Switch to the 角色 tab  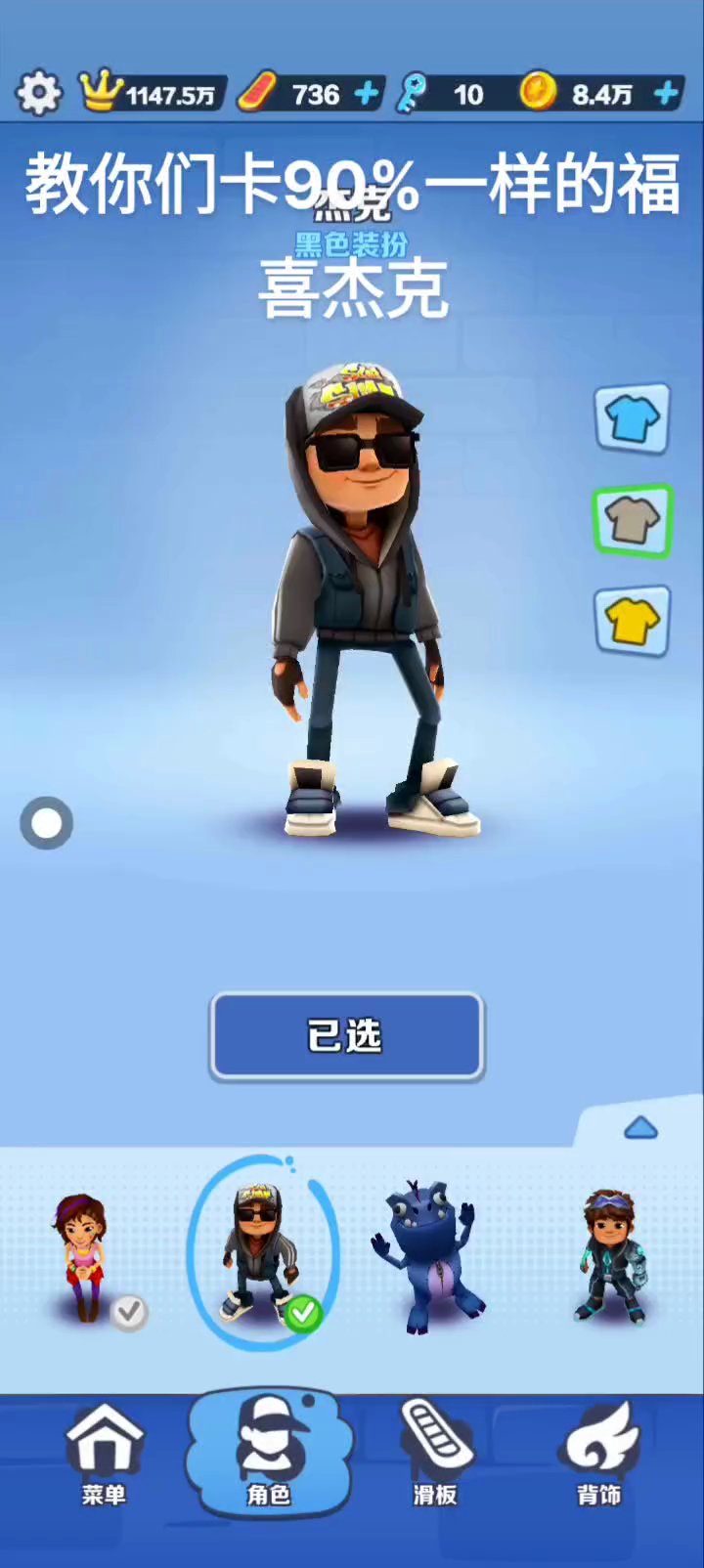268,1455
